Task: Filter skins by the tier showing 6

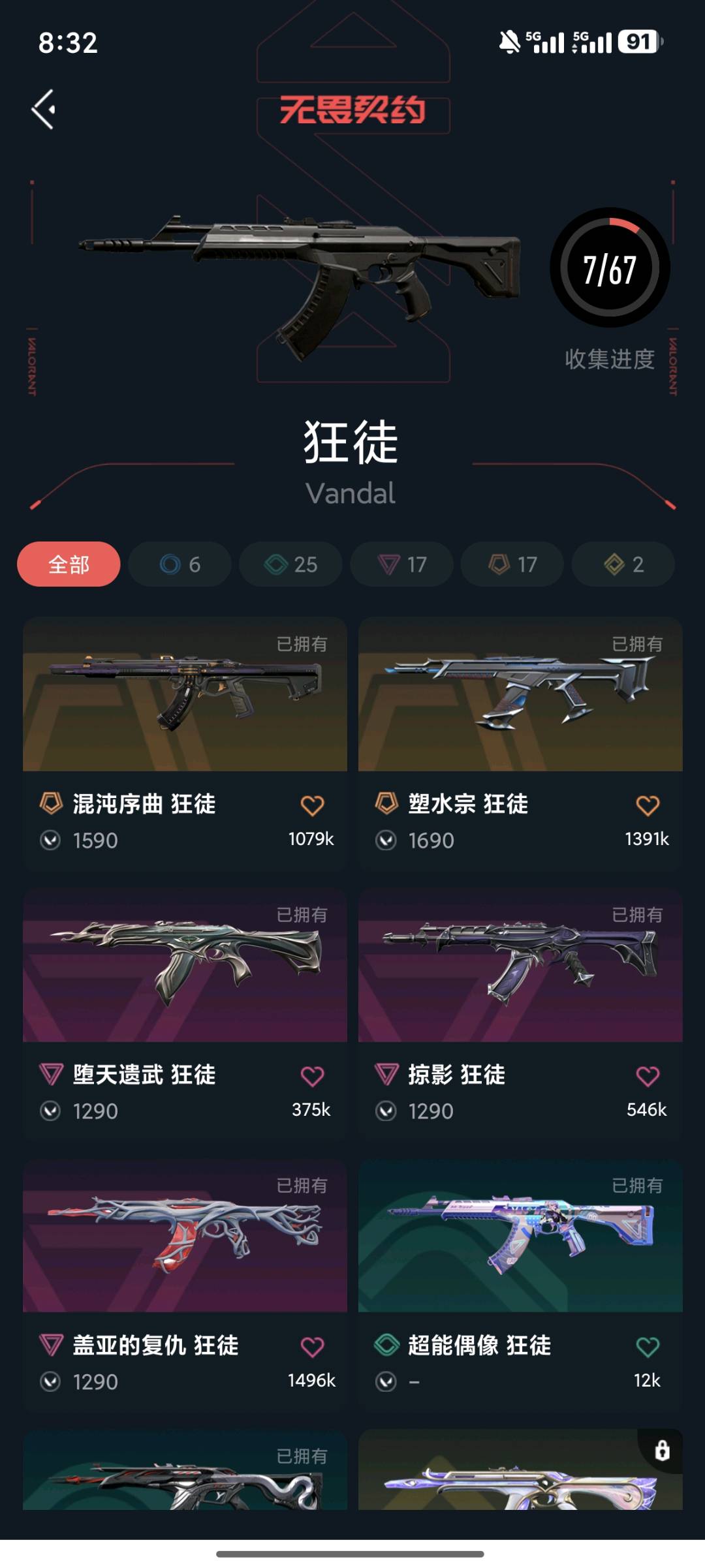Action: [x=180, y=564]
